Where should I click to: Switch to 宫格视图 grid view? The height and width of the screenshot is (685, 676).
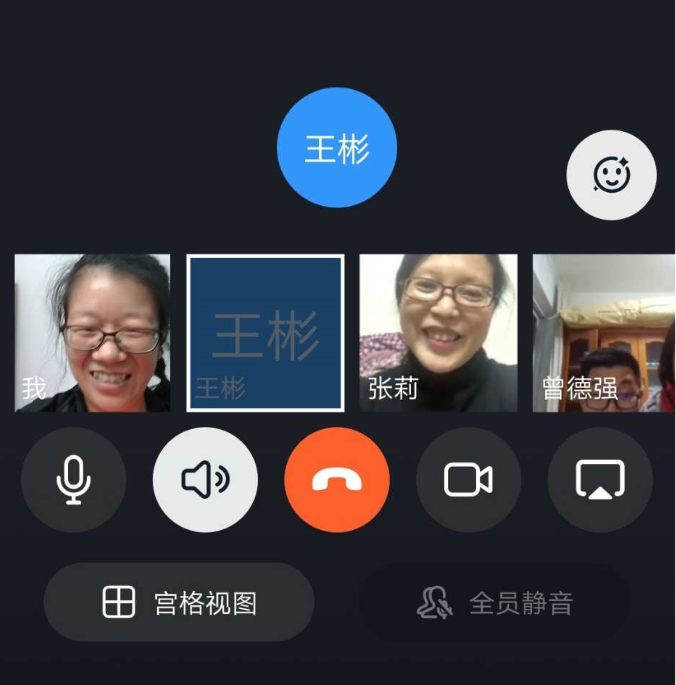(179, 603)
